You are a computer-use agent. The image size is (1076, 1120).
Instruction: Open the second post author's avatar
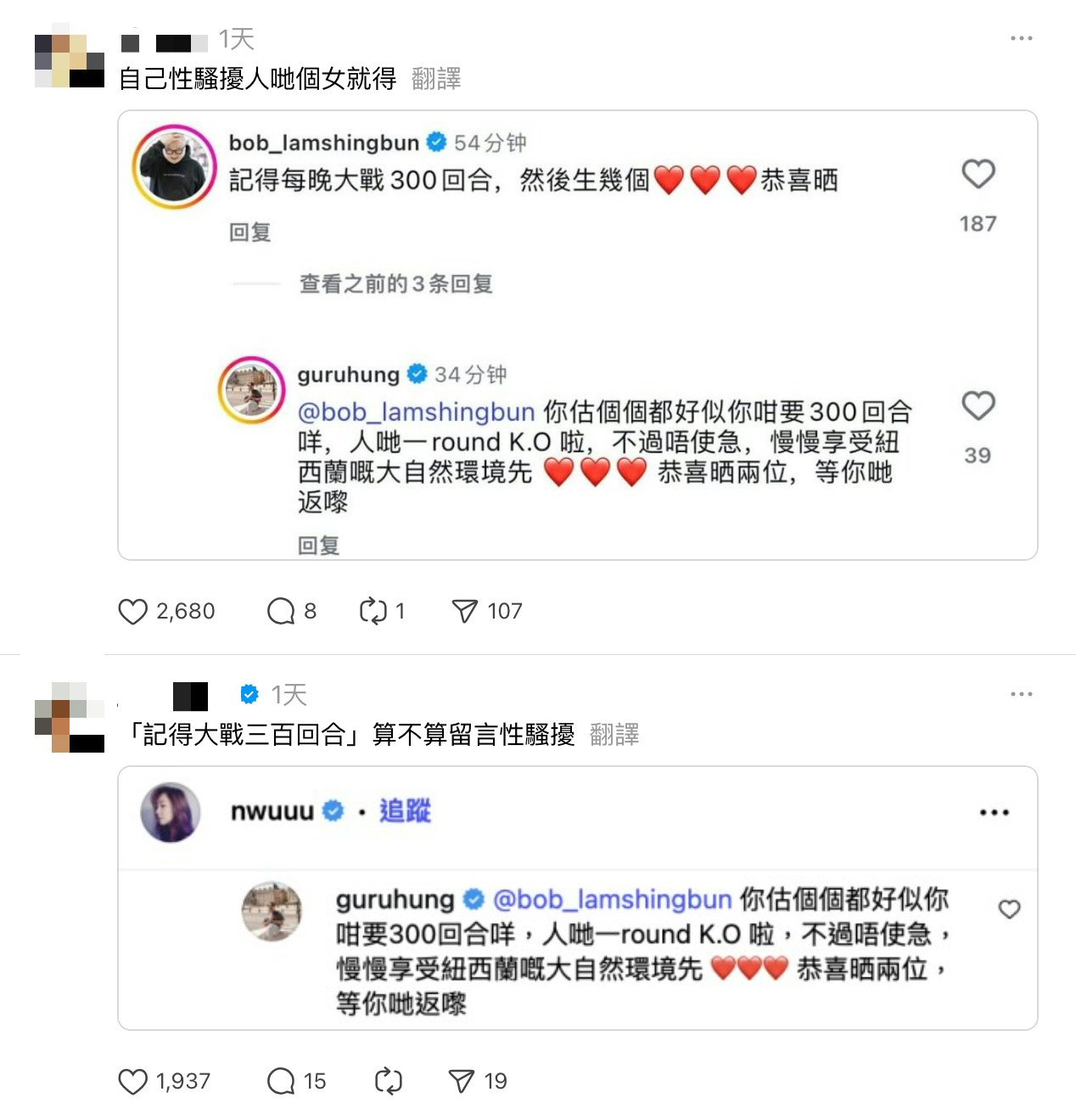(x=69, y=716)
